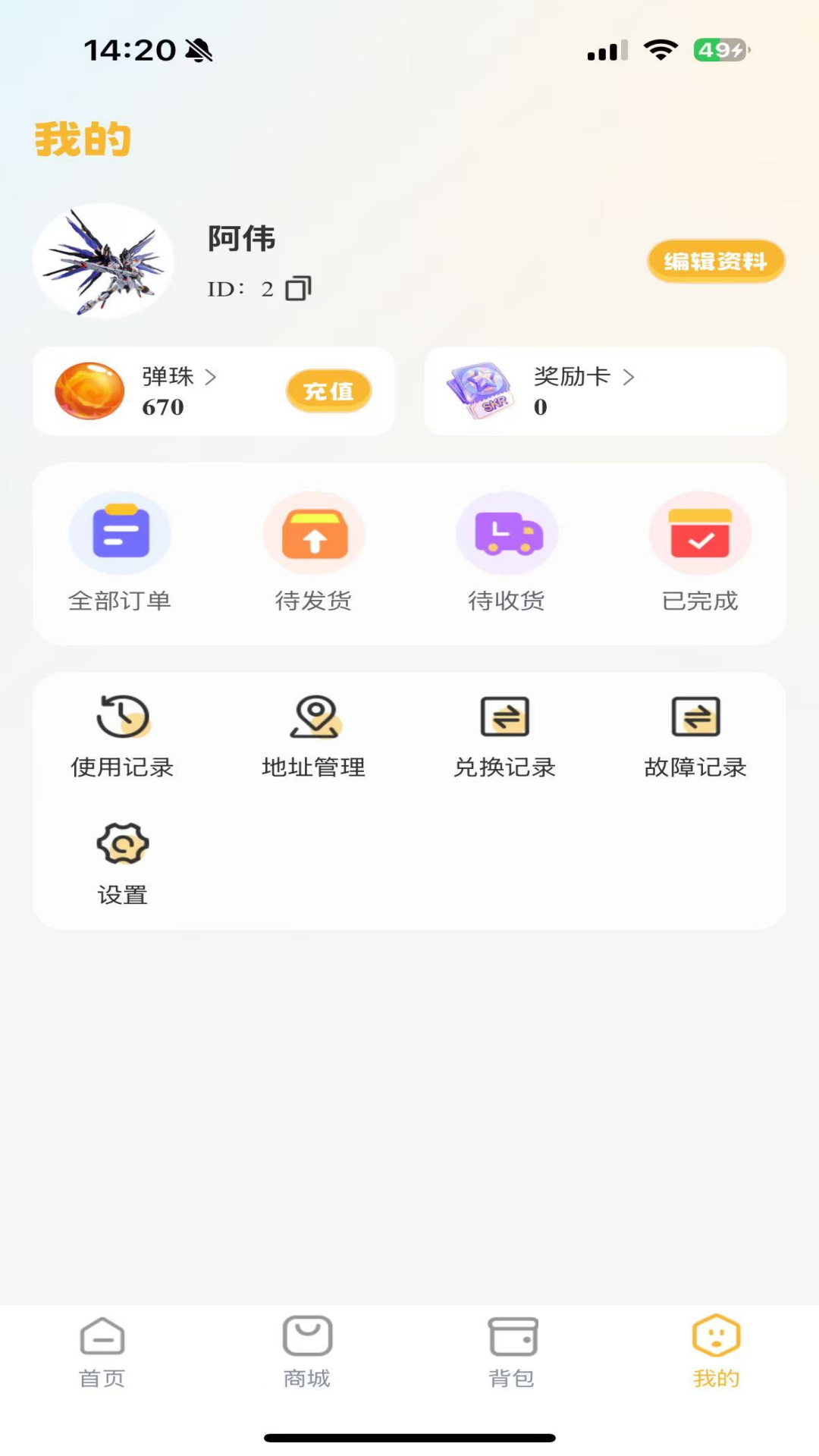Expand 弹珠 details via its chevron
This screenshot has height=1456, width=819.
tap(211, 377)
